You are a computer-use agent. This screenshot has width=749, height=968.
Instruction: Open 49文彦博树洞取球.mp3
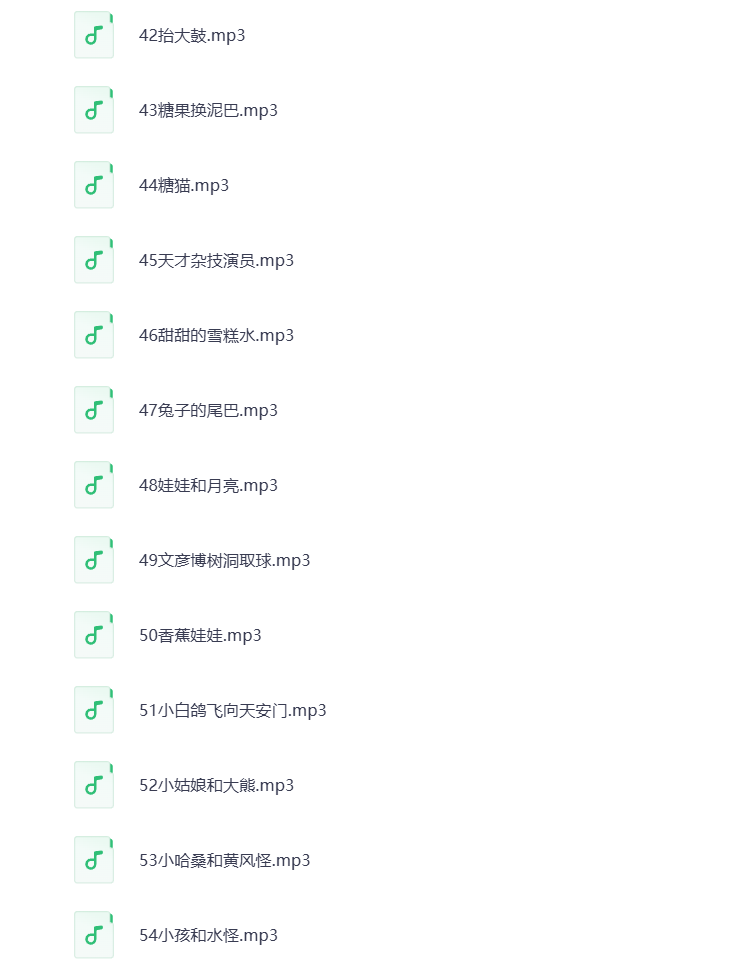tap(224, 561)
